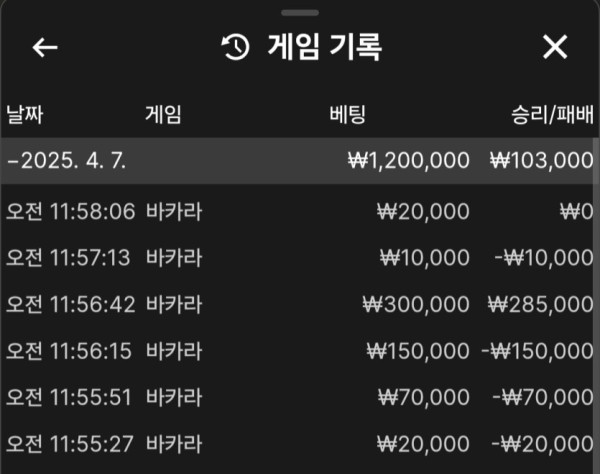Open the 11:55:51 baccarat round details
600x474 pixels.
coord(298,397)
